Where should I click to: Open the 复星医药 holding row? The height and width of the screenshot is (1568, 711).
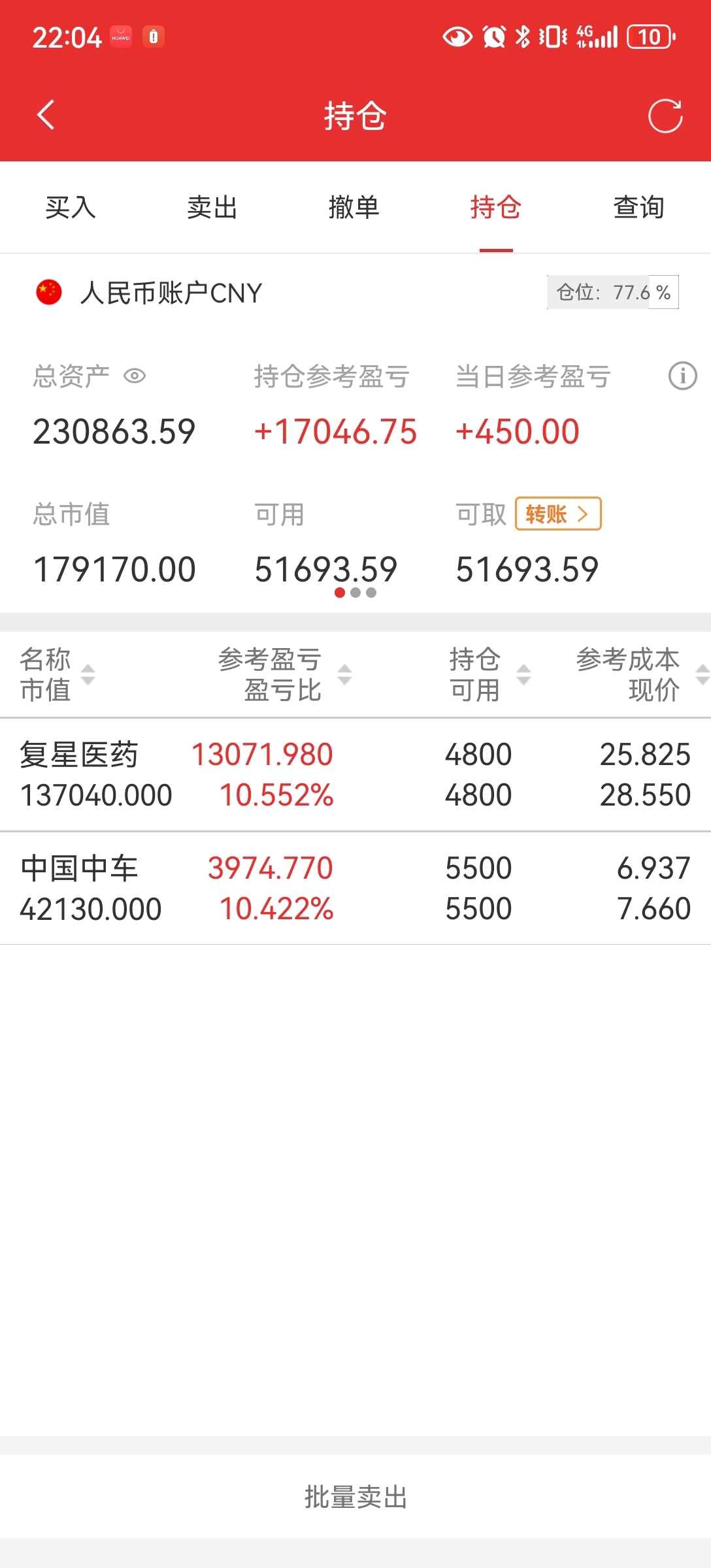point(355,775)
